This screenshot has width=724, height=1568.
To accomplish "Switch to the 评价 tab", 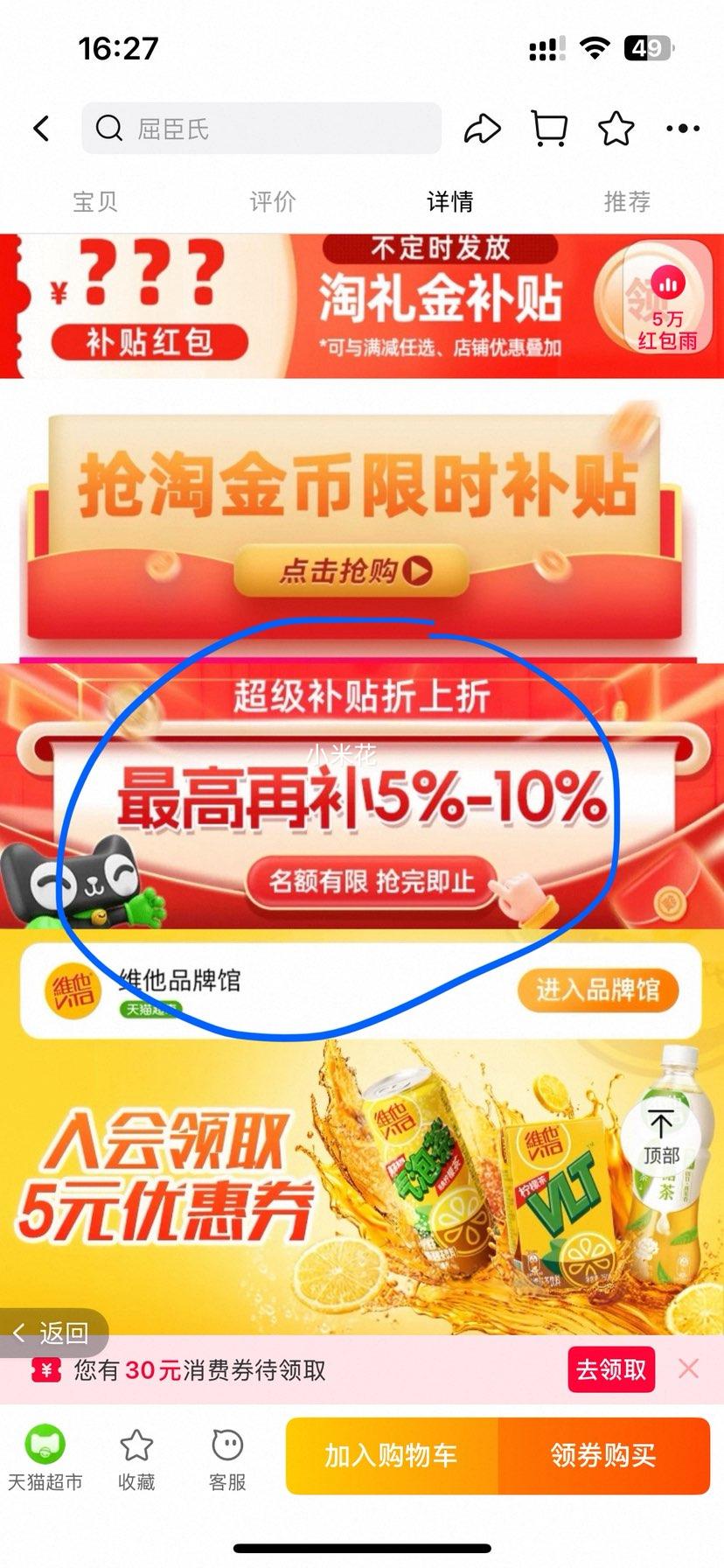I will [x=273, y=202].
